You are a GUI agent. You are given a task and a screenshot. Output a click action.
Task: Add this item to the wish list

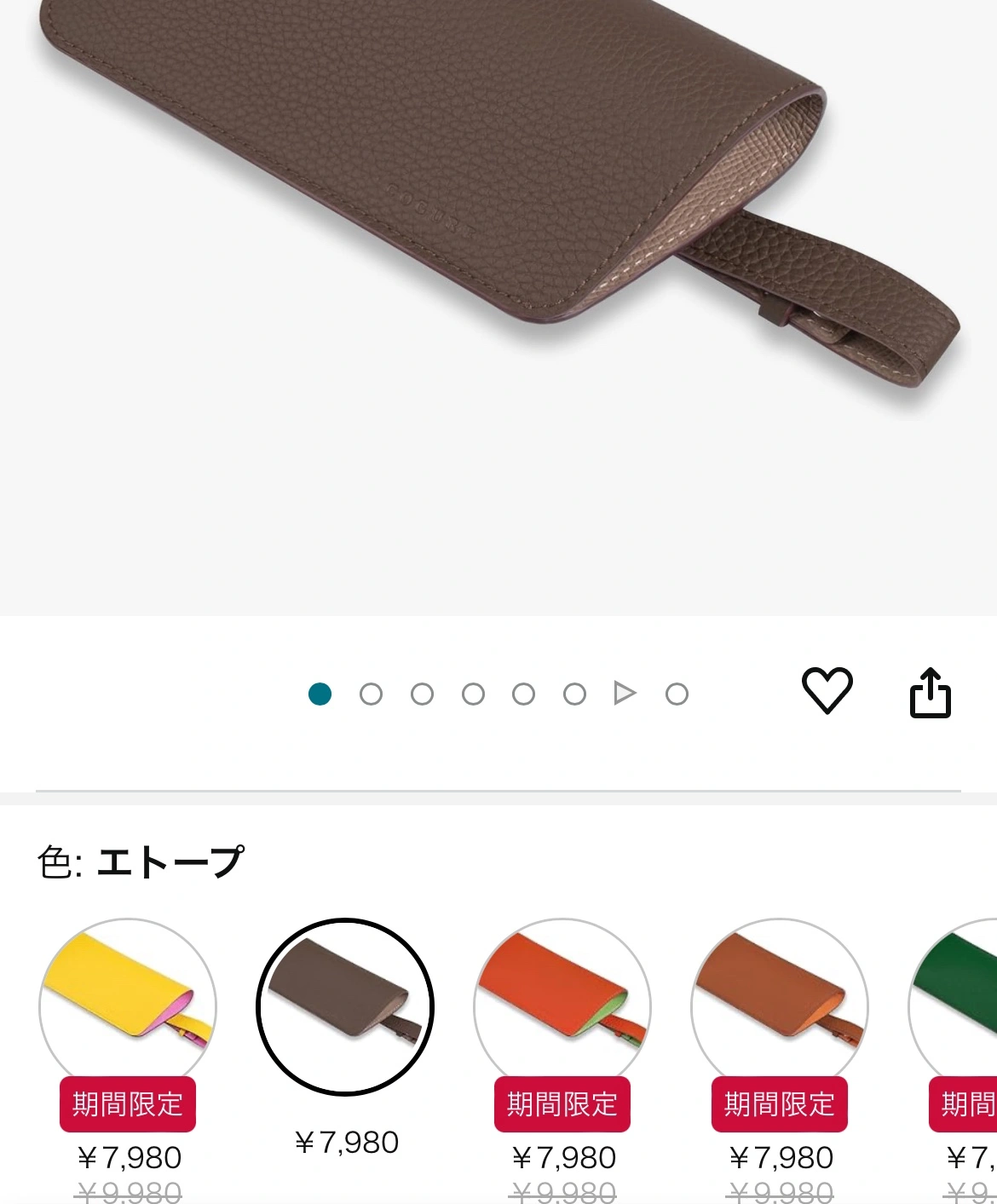point(827,690)
